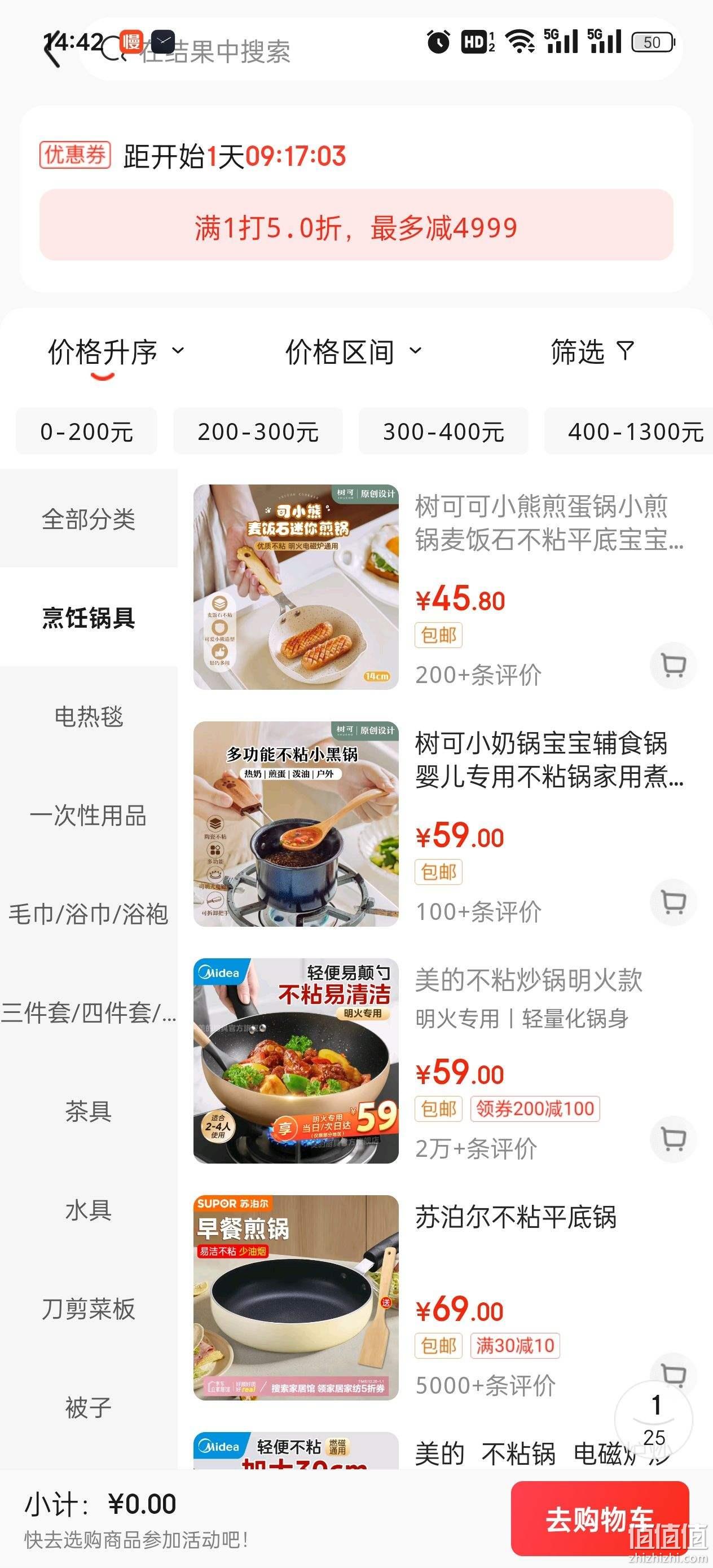Go back using the top-left arrow
The width and height of the screenshot is (713, 1568).
pyautogui.click(x=54, y=50)
